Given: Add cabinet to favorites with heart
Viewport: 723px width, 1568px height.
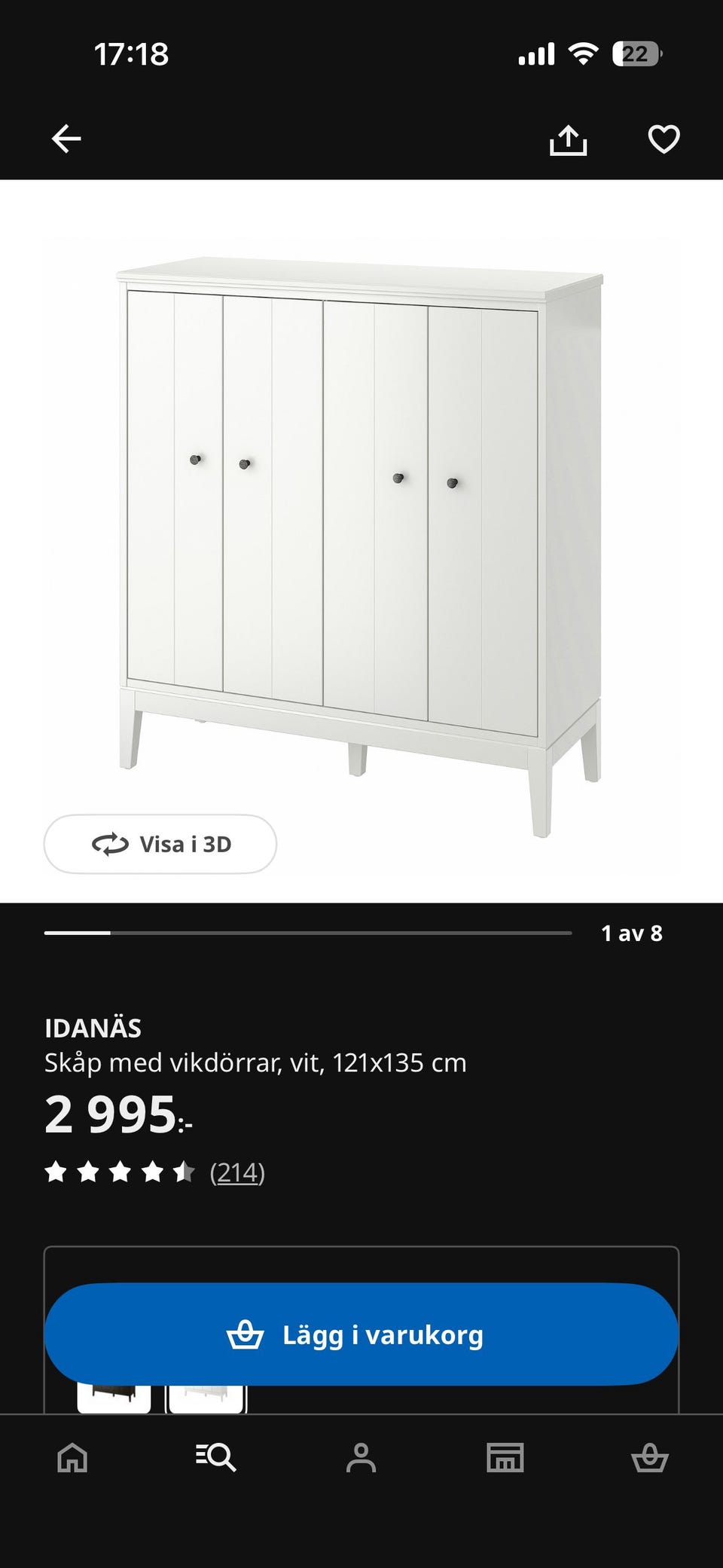Looking at the screenshot, I should 664,139.
